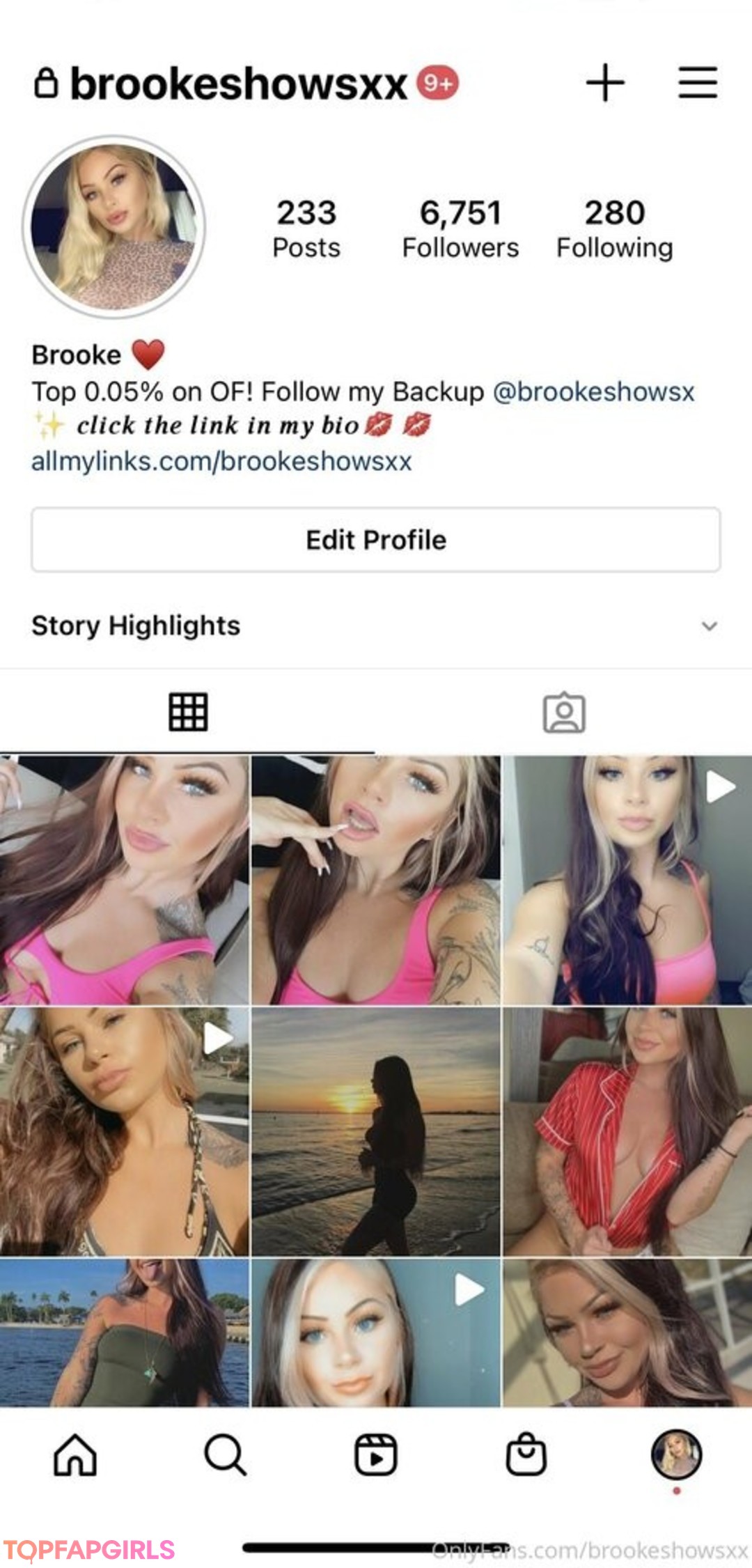752x1568 pixels.
Task: Open the hamburger menu
Action: [x=698, y=83]
